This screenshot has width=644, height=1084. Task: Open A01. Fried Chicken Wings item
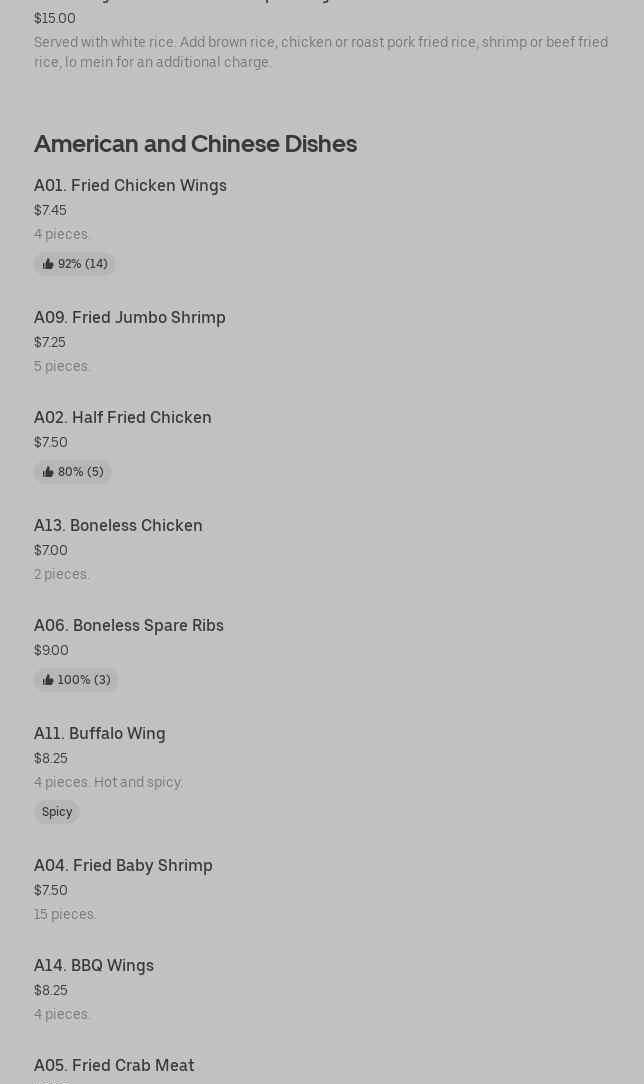tap(130, 186)
